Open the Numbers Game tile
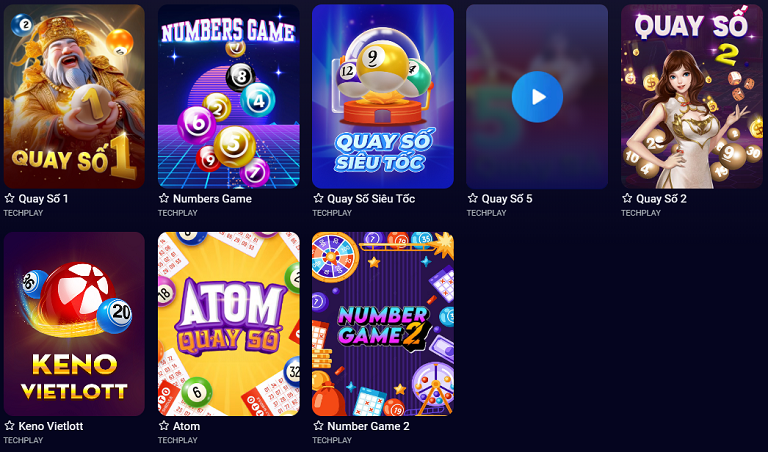The height and width of the screenshot is (452, 768). pyautogui.click(x=228, y=97)
